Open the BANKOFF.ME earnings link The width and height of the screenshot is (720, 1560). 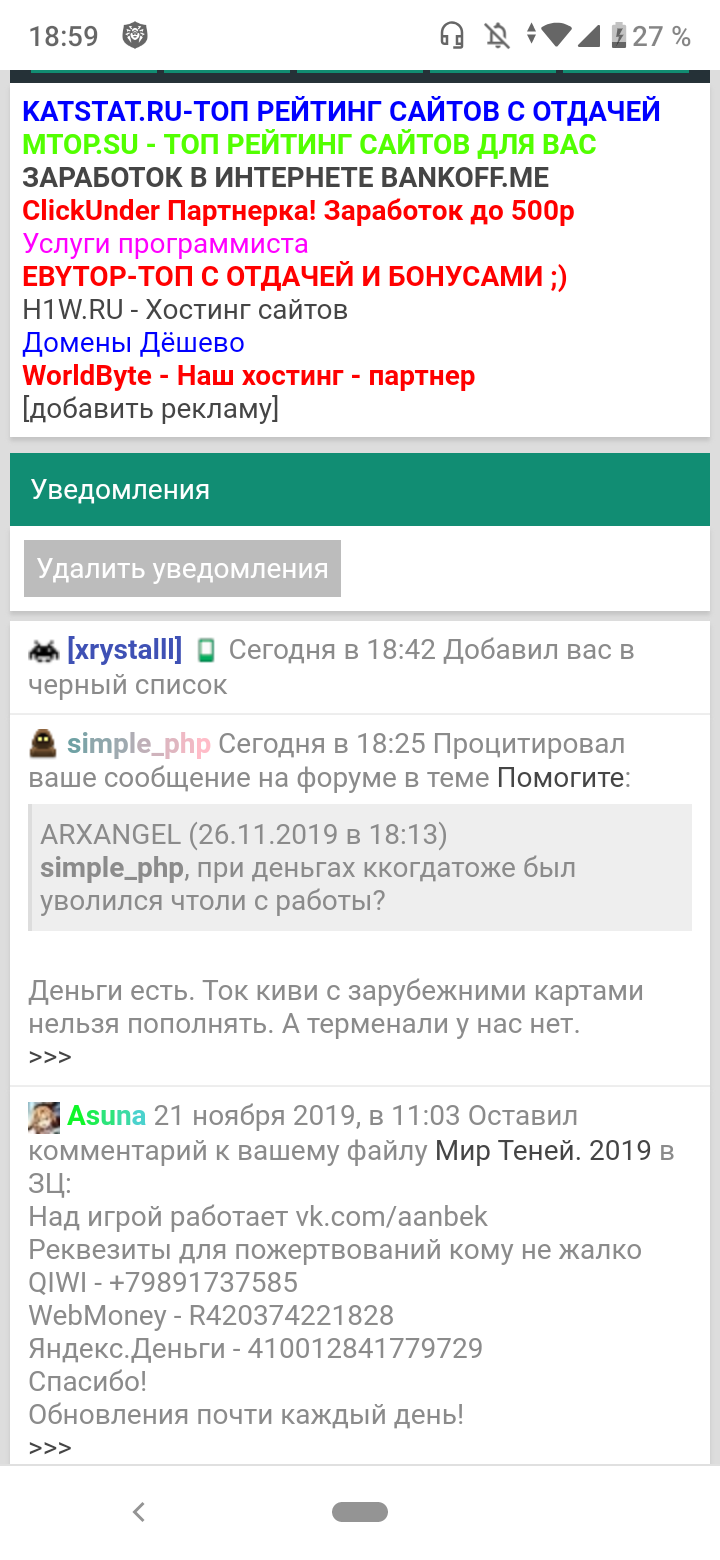[285, 178]
